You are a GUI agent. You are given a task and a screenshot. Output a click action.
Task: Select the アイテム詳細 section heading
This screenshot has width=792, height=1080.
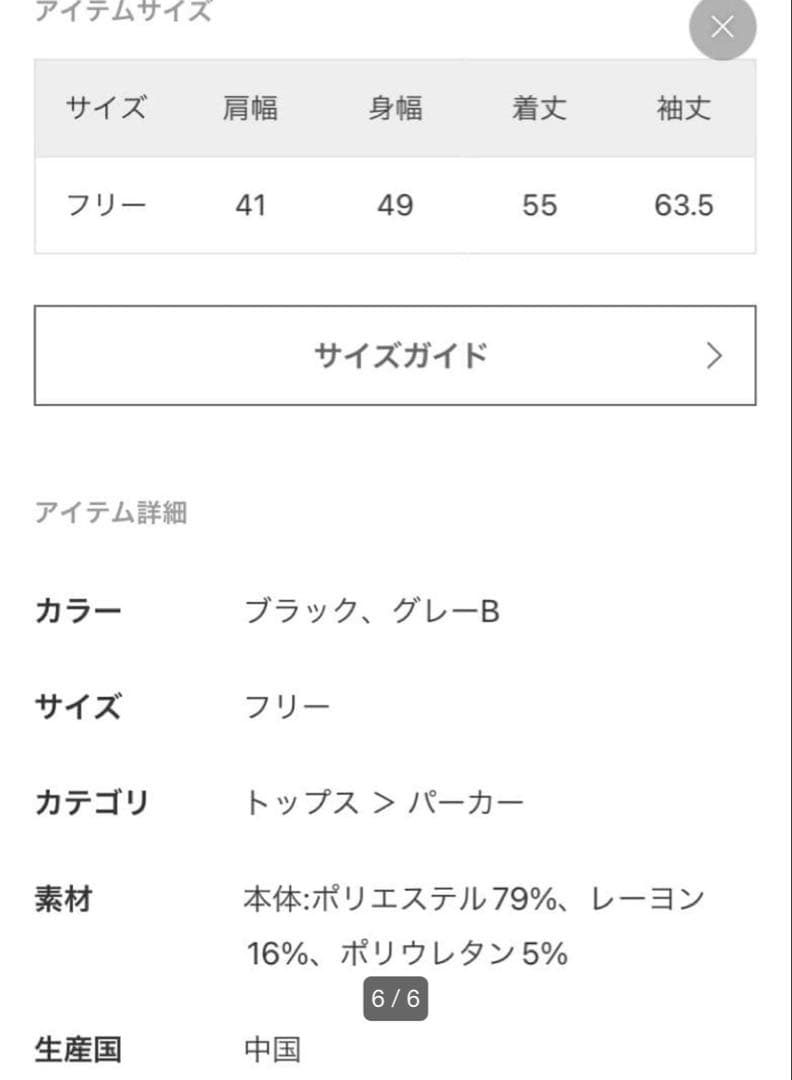click(x=114, y=513)
